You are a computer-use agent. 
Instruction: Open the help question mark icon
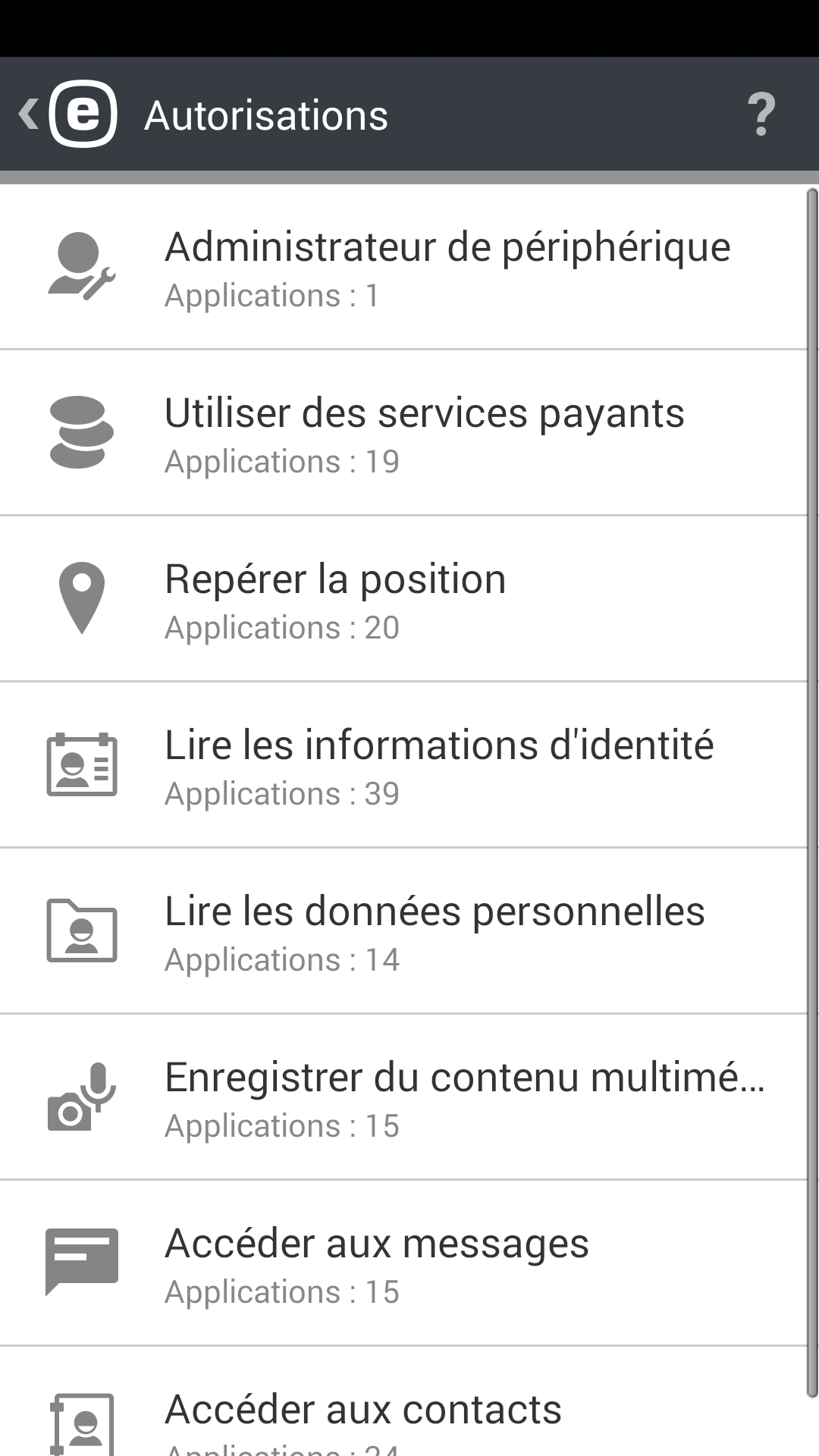pos(761,115)
